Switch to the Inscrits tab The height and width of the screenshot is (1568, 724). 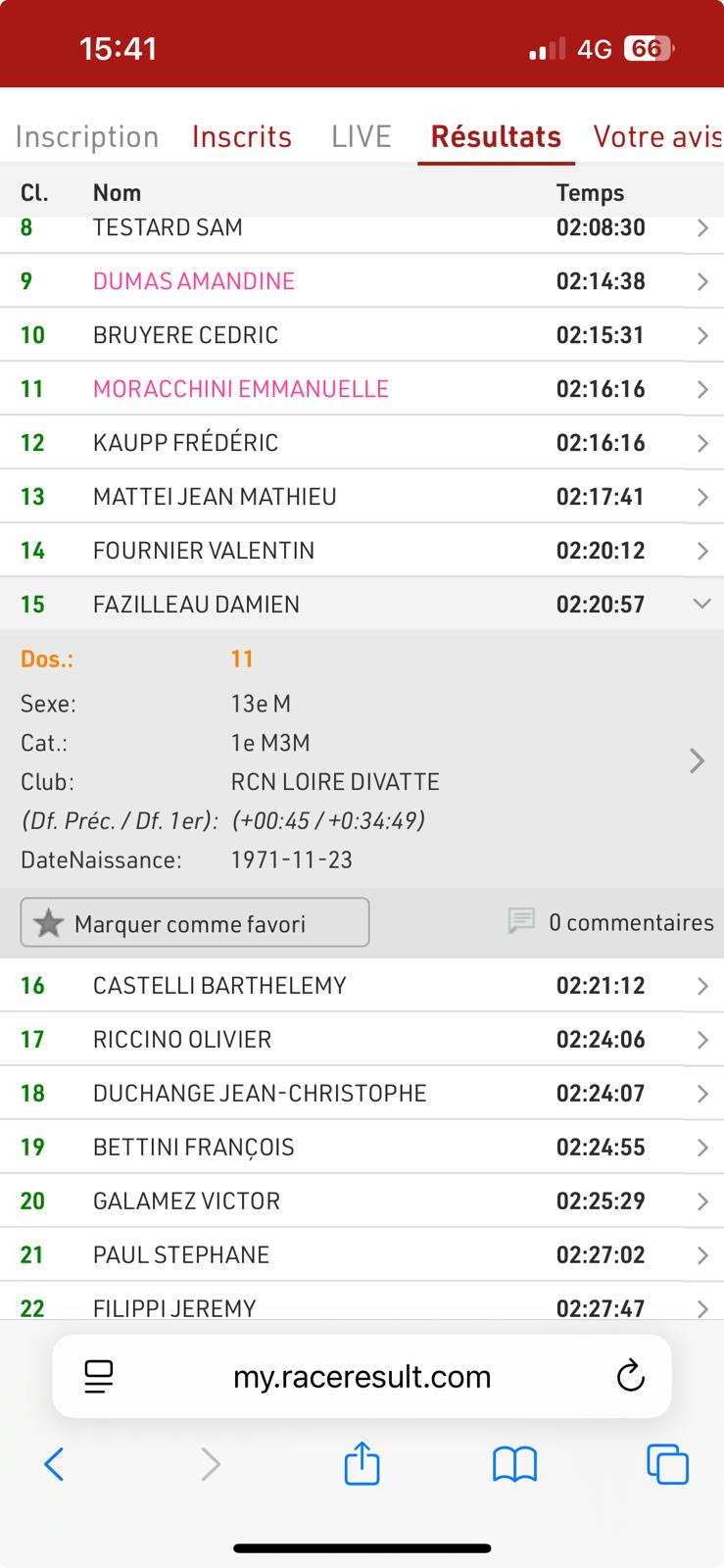tap(242, 136)
